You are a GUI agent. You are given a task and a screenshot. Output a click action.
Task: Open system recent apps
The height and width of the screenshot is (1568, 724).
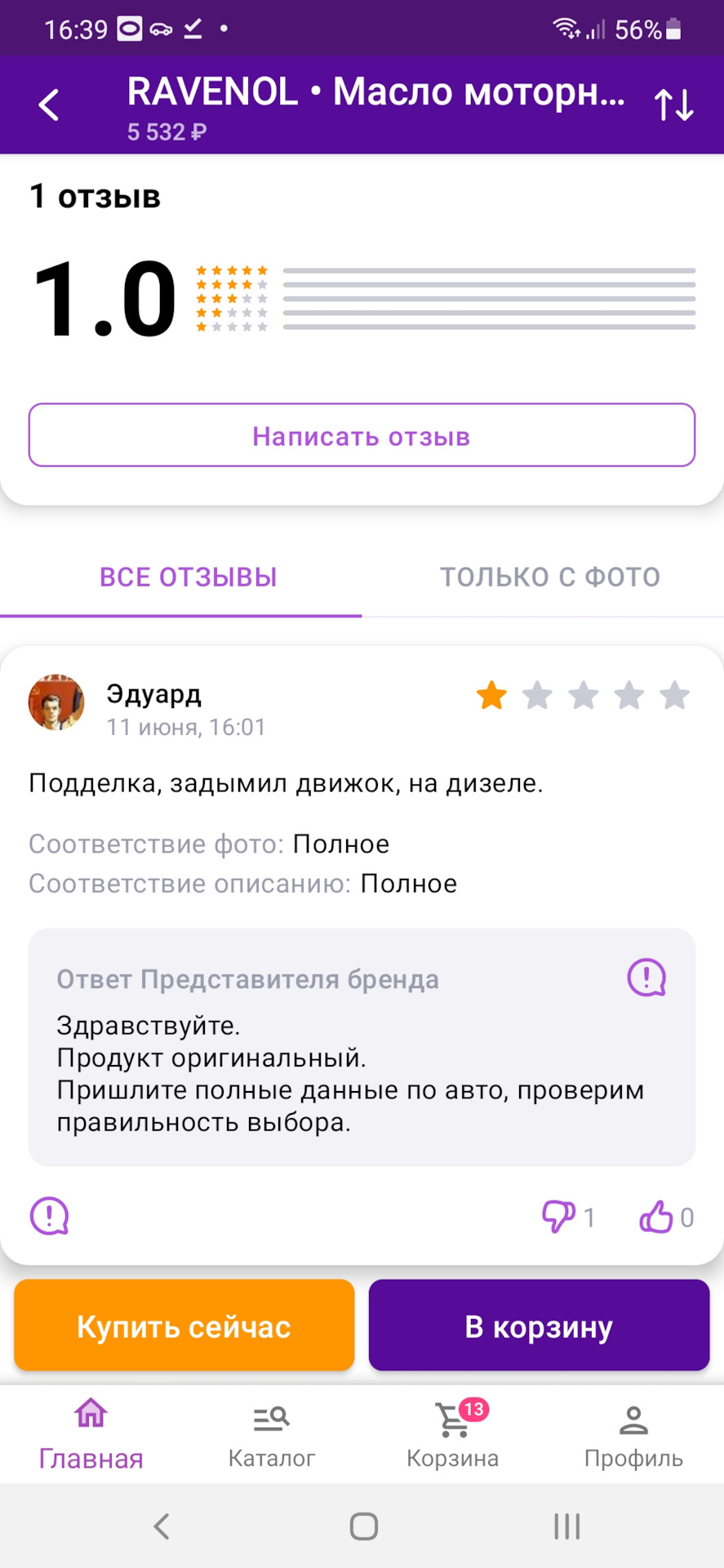pos(566,1526)
